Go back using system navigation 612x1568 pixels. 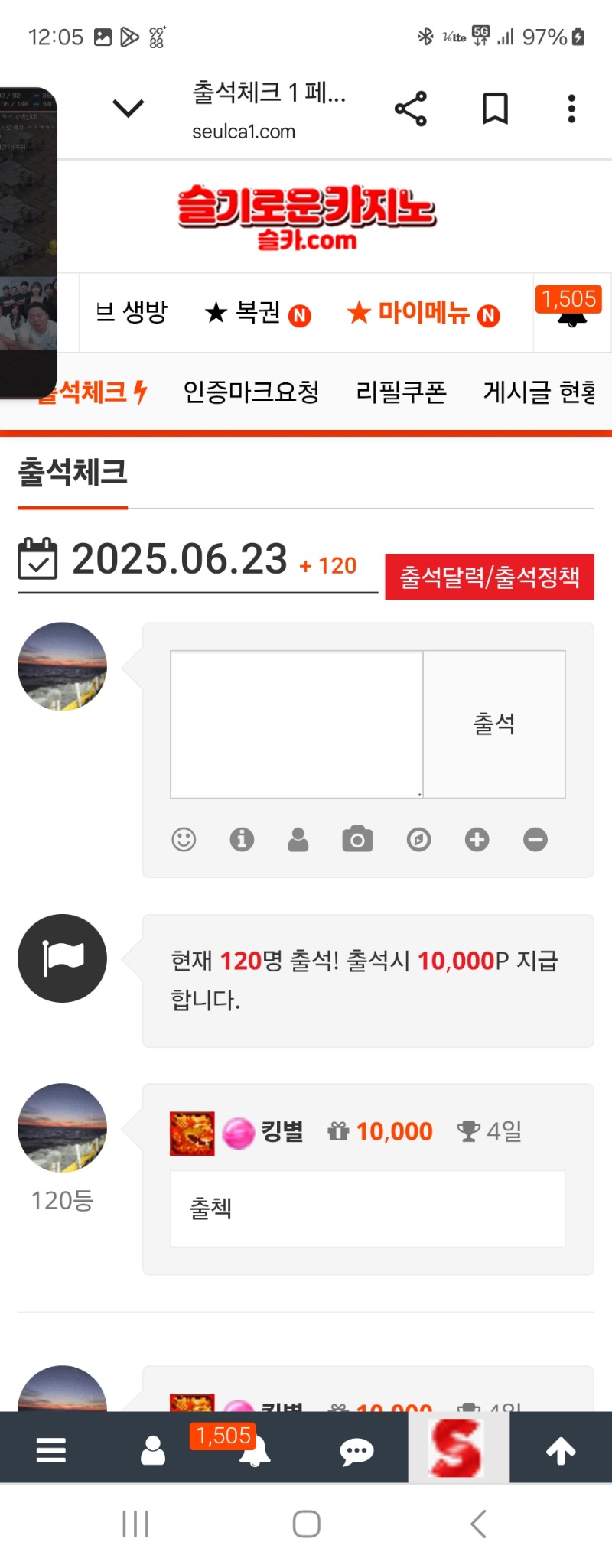pyautogui.click(x=479, y=1524)
